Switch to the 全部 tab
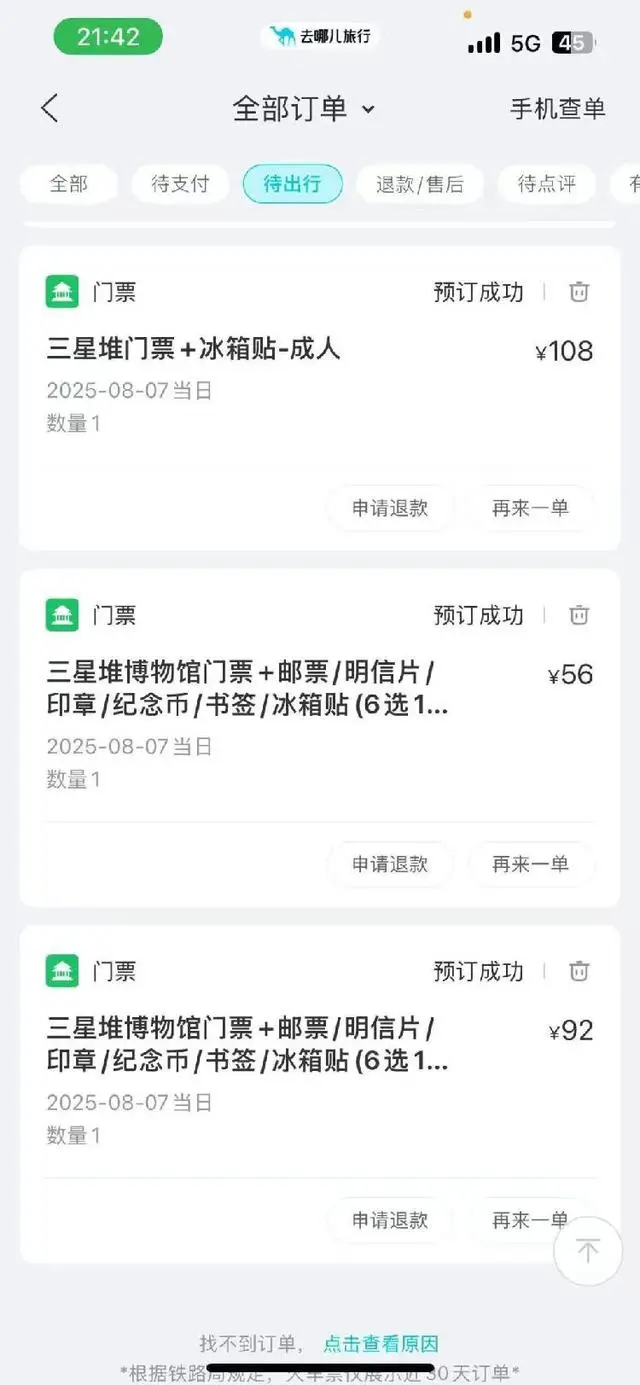Image resolution: width=640 pixels, height=1385 pixels. 69,184
